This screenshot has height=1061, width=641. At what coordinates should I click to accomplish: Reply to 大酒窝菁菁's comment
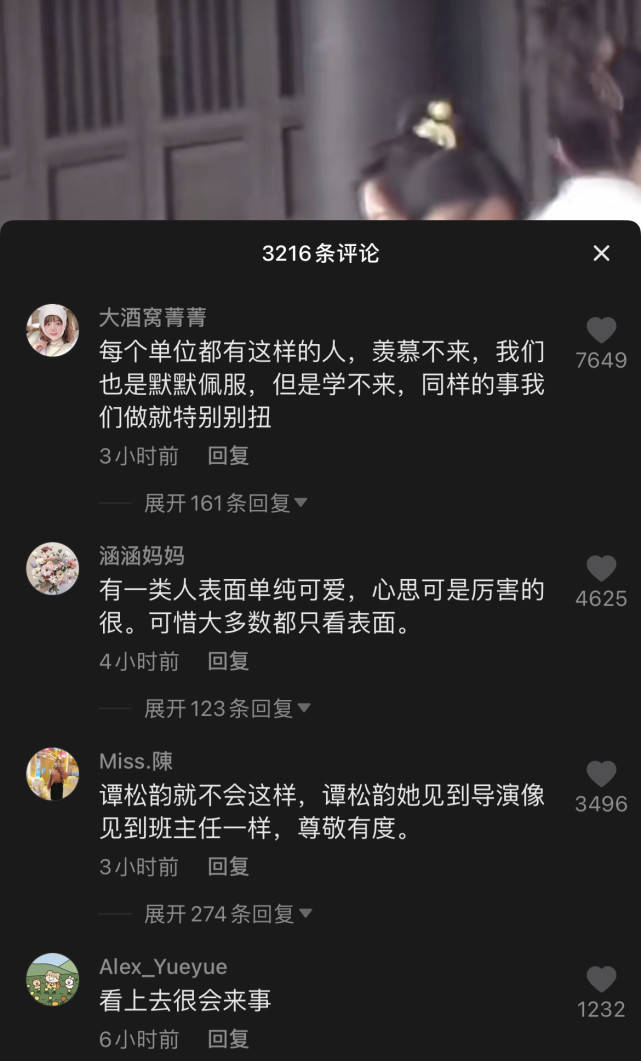228,455
